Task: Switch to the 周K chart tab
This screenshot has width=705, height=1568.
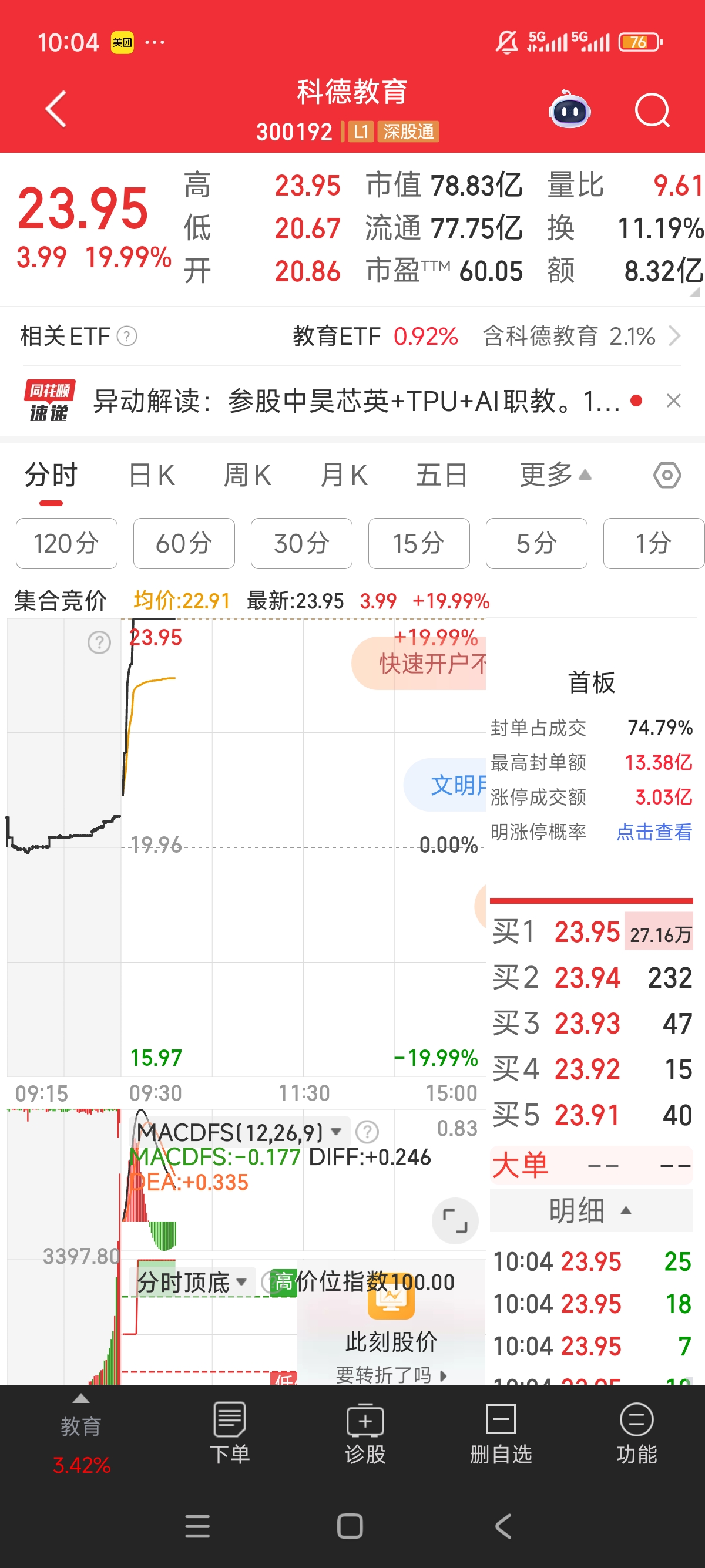Action: pos(247,475)
